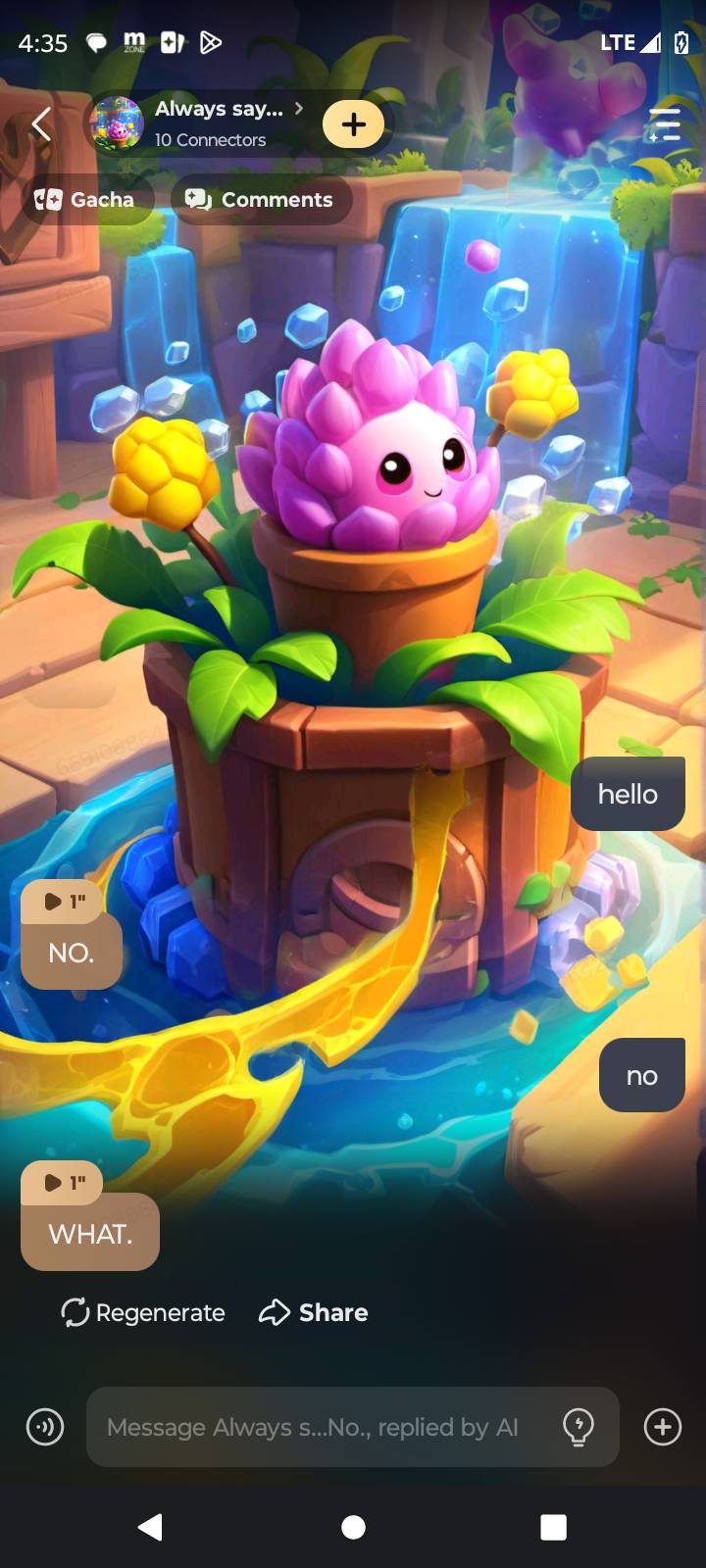This screenshot has height=1568, width=706.
Task: Tap the system home button
Action: [x=353, y=1527]
